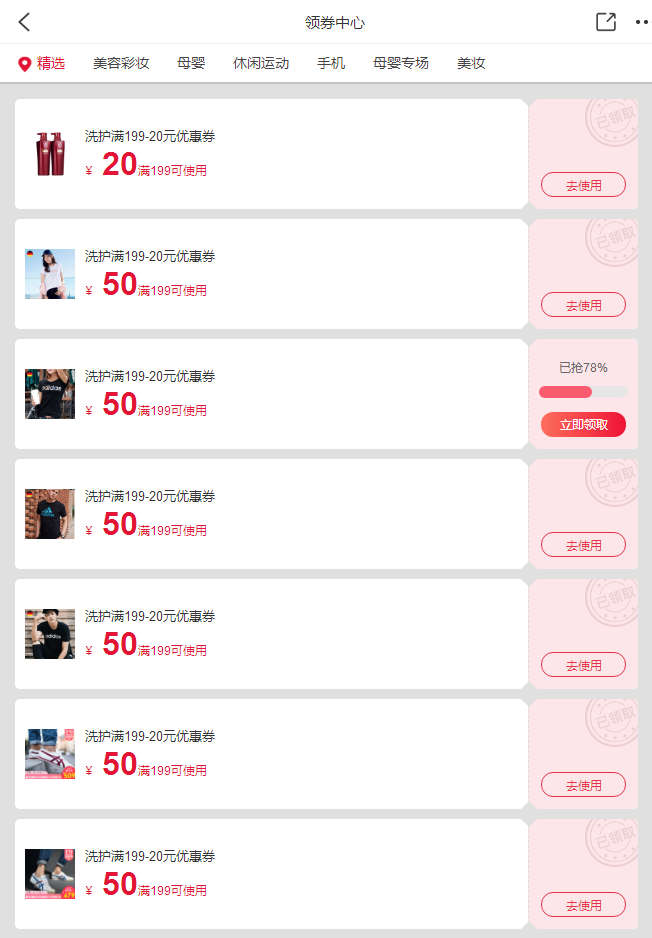Image resolution: width=652 pixels, height=938 pixels.
Task: Open the 美妆 tab
Action: click(x=471, y=63)
